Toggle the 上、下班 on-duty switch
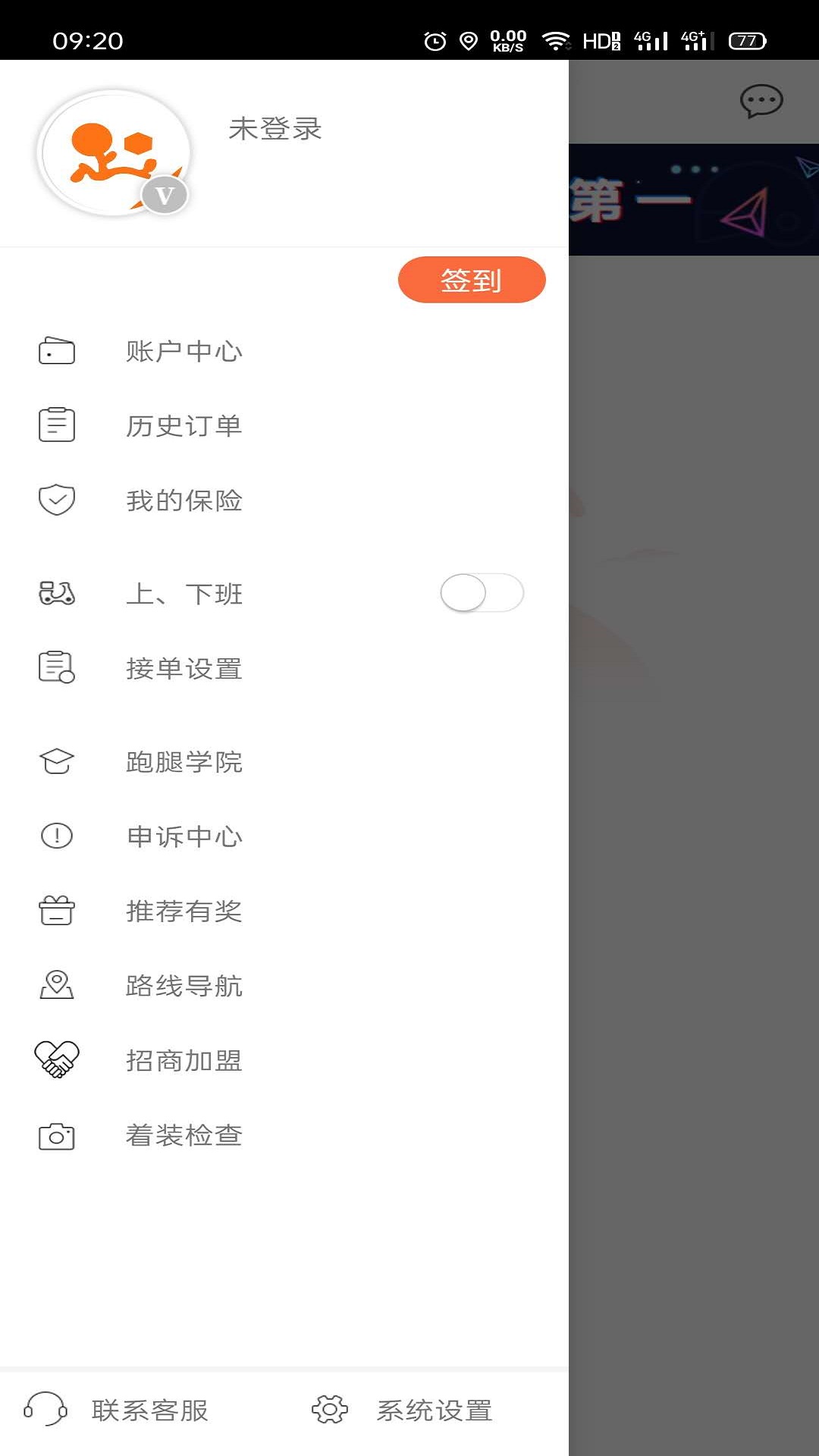Image resolution: width=819 pixels, height=1456 pixels. (482, 593)
